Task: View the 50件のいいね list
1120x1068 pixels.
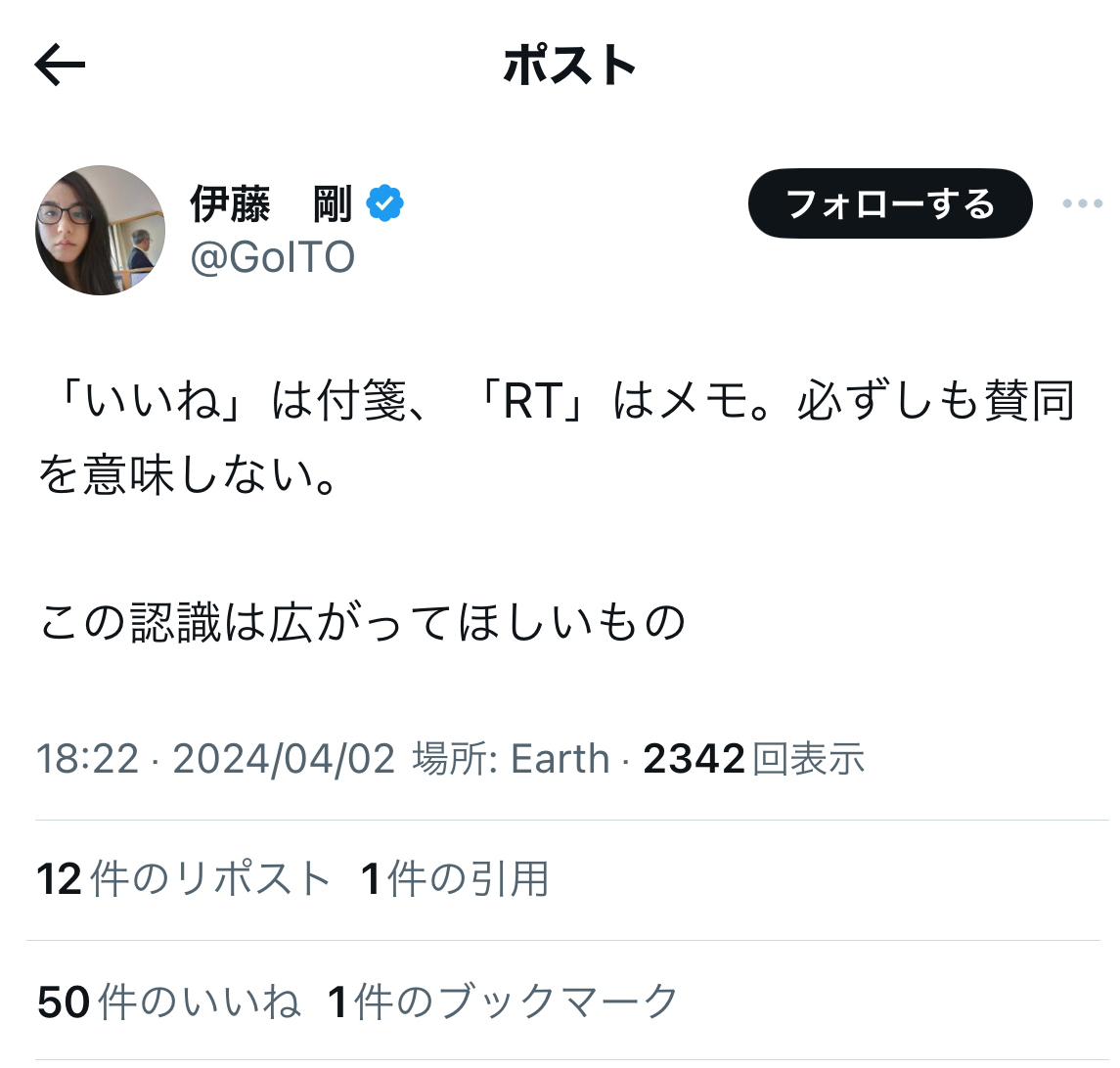Action: [x=168, y=1001]
